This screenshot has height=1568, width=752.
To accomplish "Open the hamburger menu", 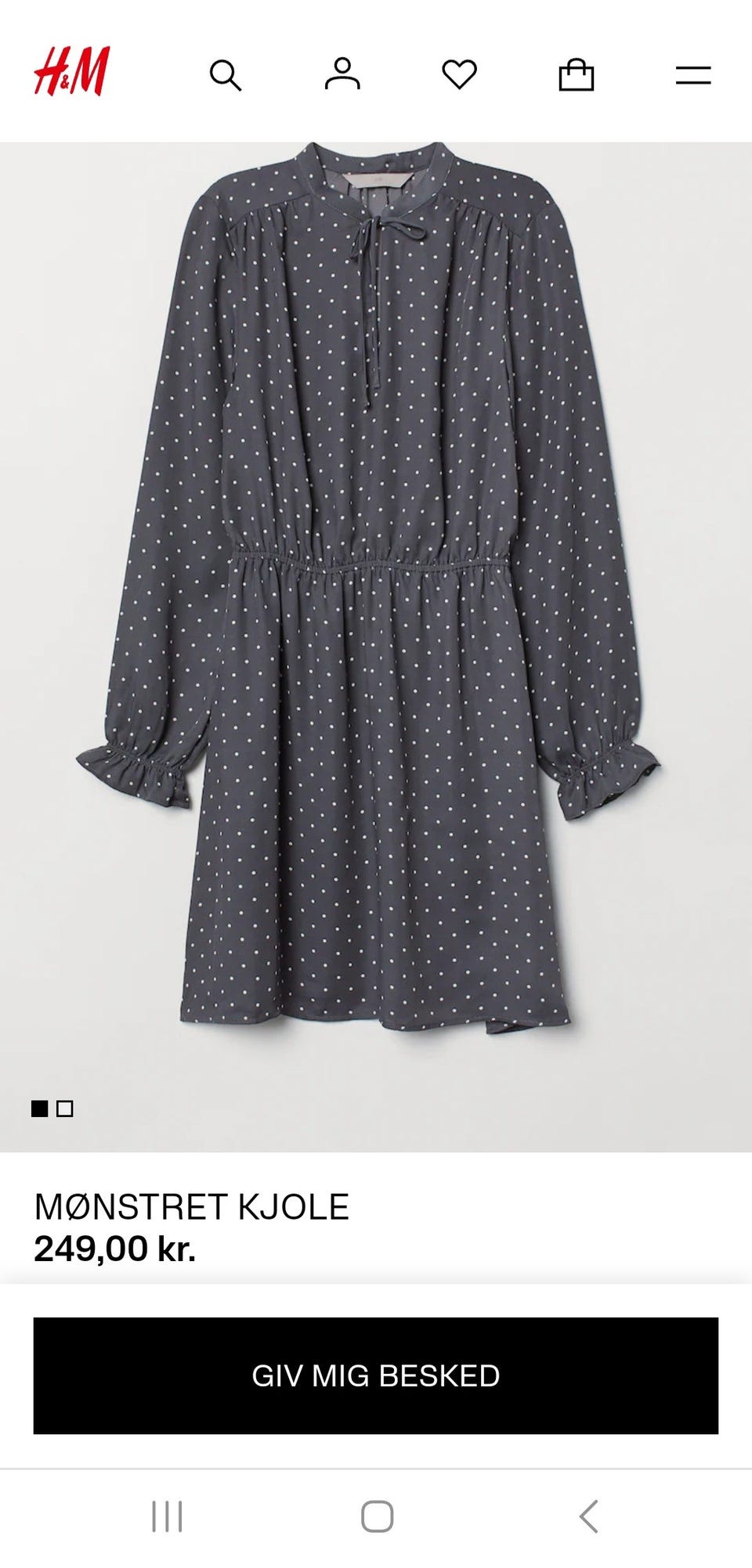I will 692,75.
